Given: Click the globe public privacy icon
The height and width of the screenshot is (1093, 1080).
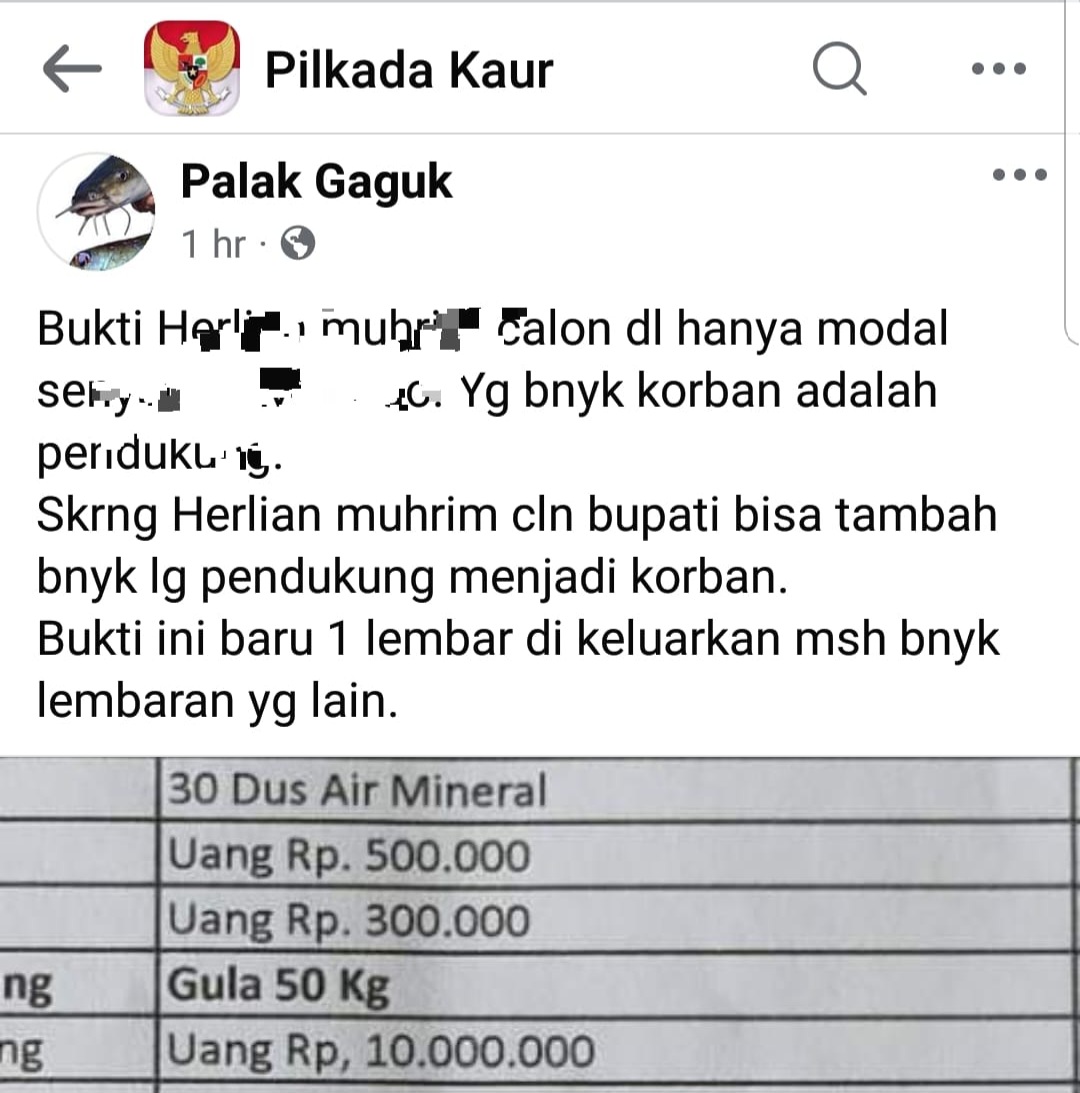Looking at the screenshot, I should [297, 243].
